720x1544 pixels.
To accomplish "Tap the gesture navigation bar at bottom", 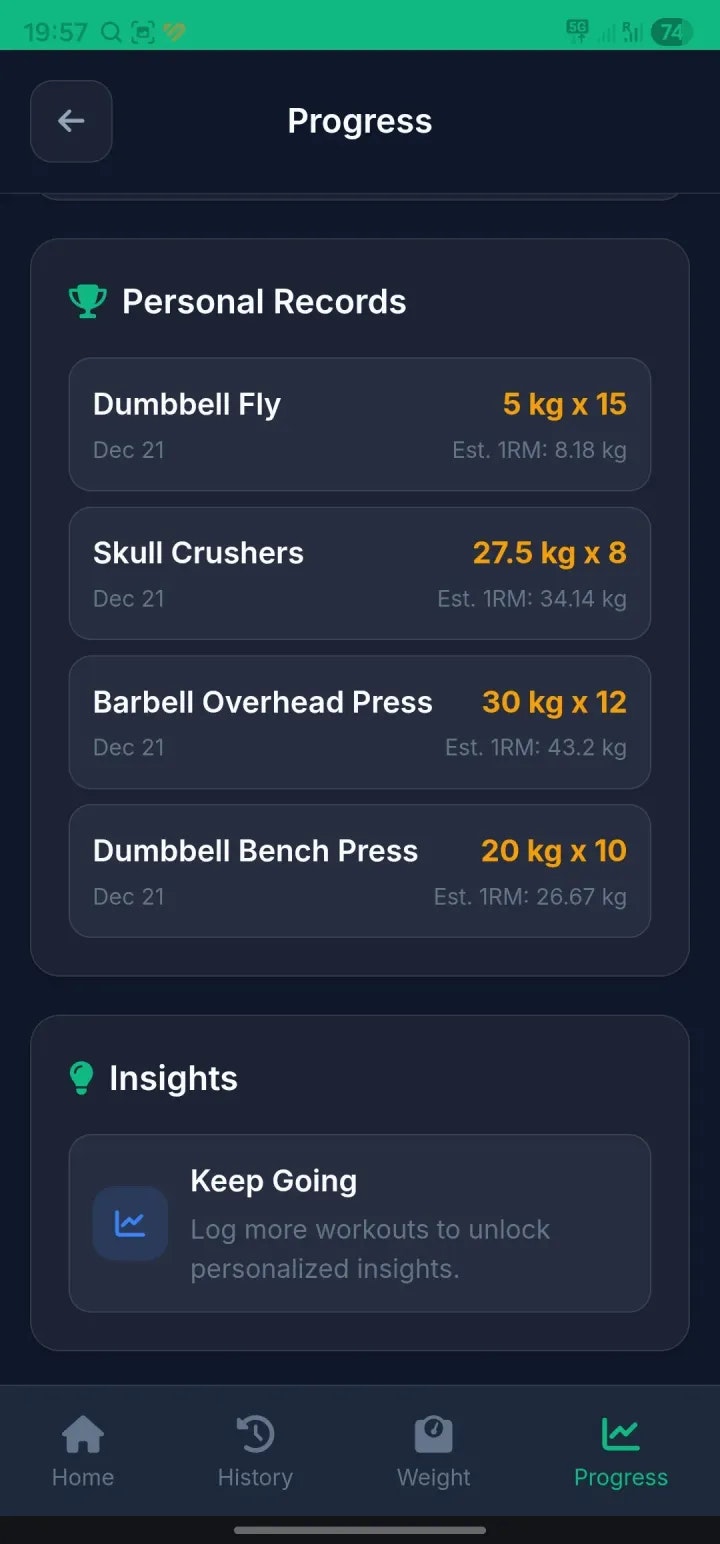I will tap(360, 1528).
